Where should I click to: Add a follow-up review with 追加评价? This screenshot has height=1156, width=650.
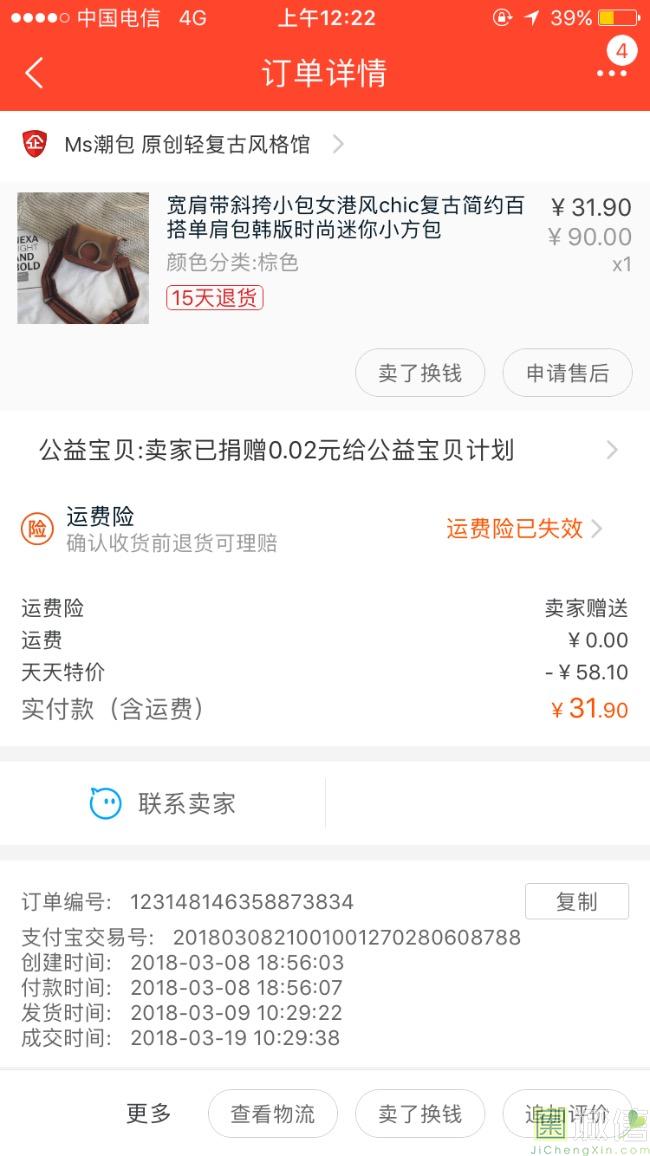tap(567, 1113)
